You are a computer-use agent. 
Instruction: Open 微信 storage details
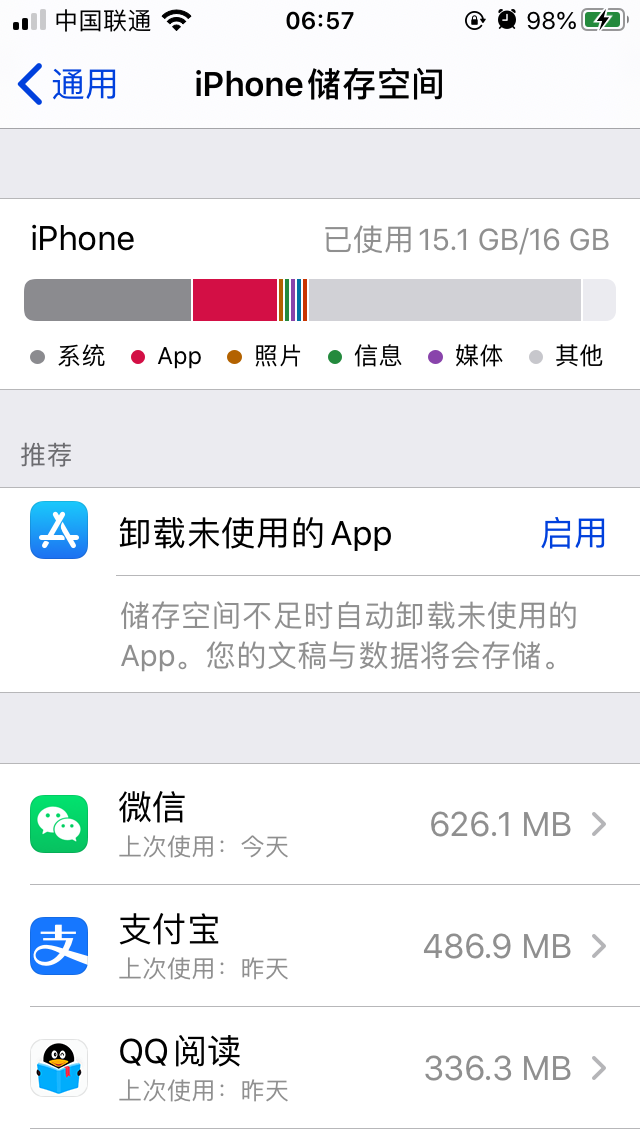[x=320, y=824]
